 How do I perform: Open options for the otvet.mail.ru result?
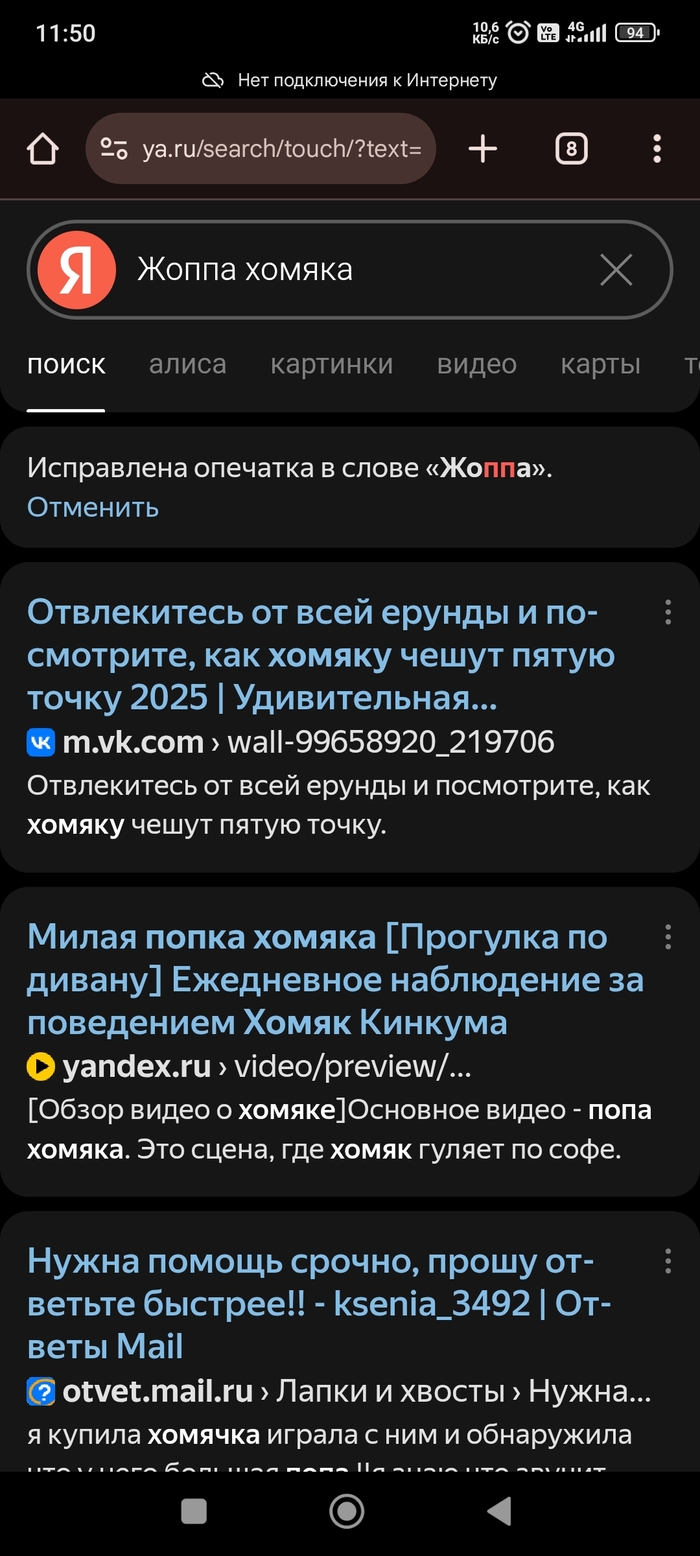[x=668, y=1261]
